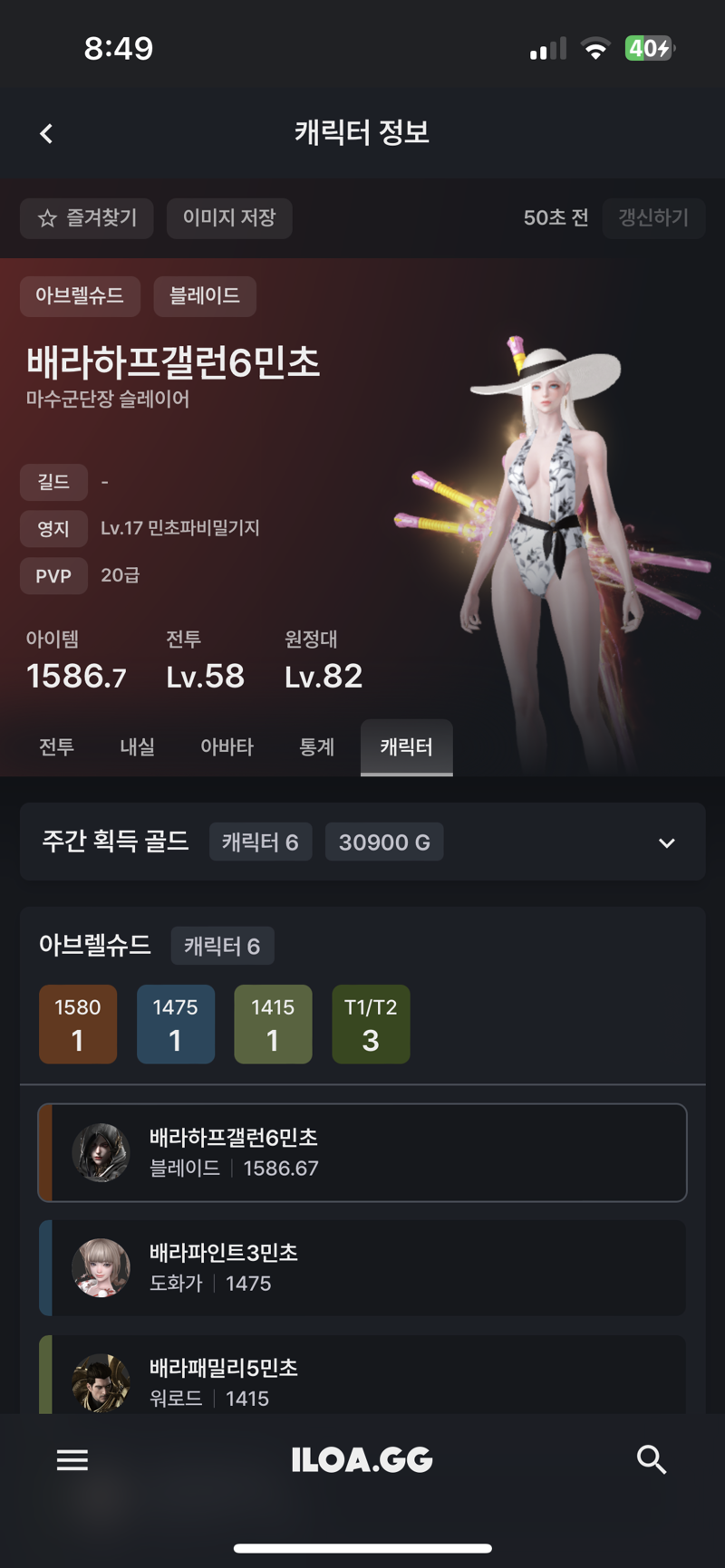
Task: Expand the 주간 획득 골드 section
Action: pos(666,843)
